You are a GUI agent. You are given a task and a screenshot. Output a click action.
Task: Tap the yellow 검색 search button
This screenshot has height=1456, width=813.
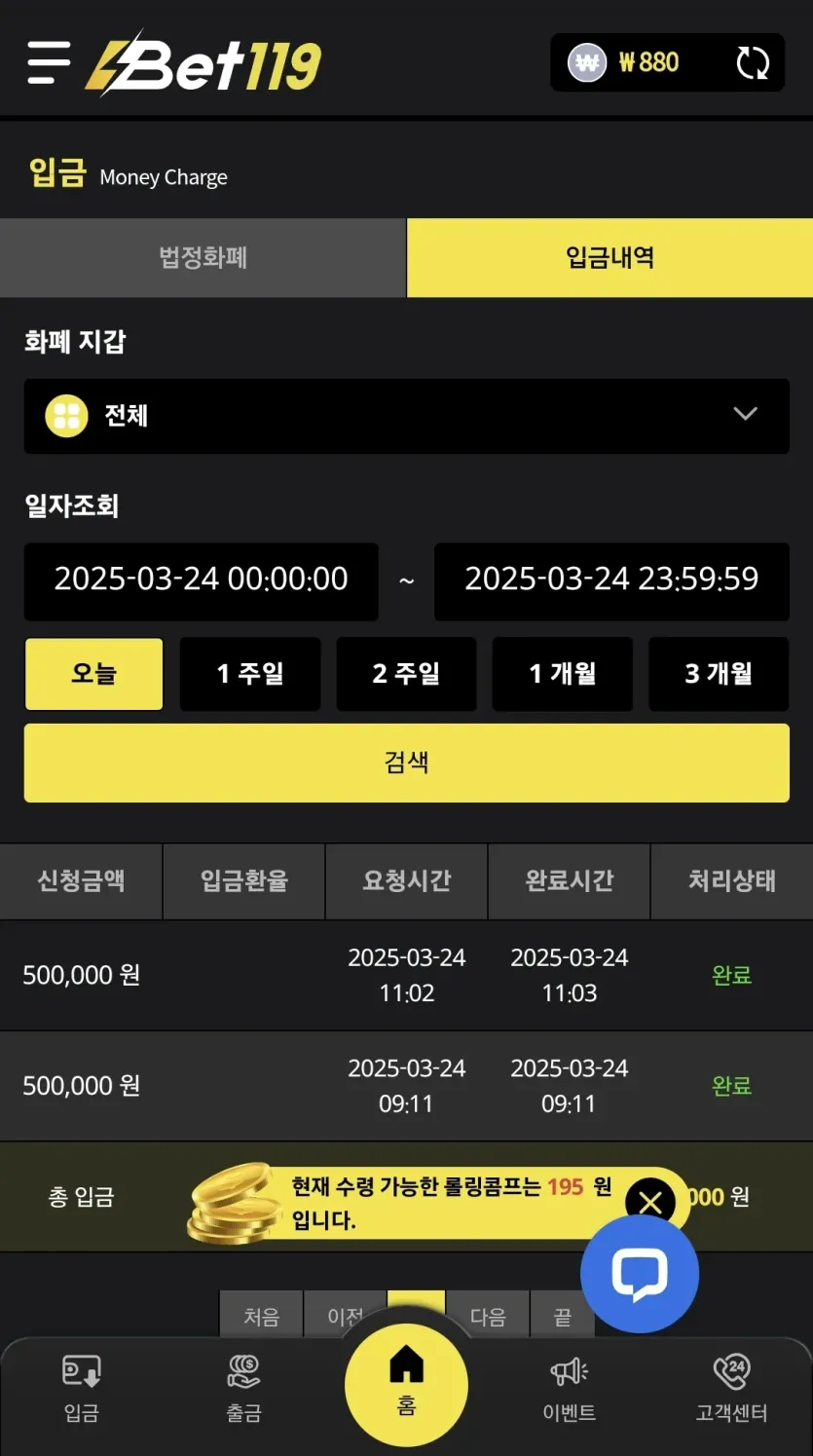tap(407, 763)
